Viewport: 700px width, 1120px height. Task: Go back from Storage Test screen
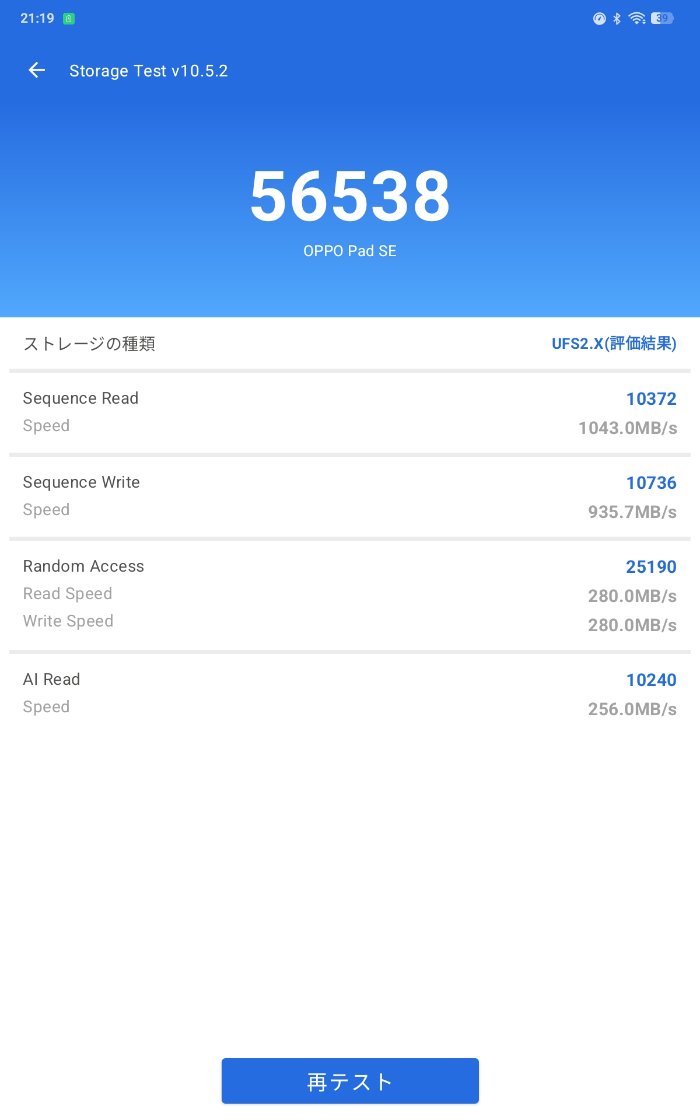(x=37, y=70)
